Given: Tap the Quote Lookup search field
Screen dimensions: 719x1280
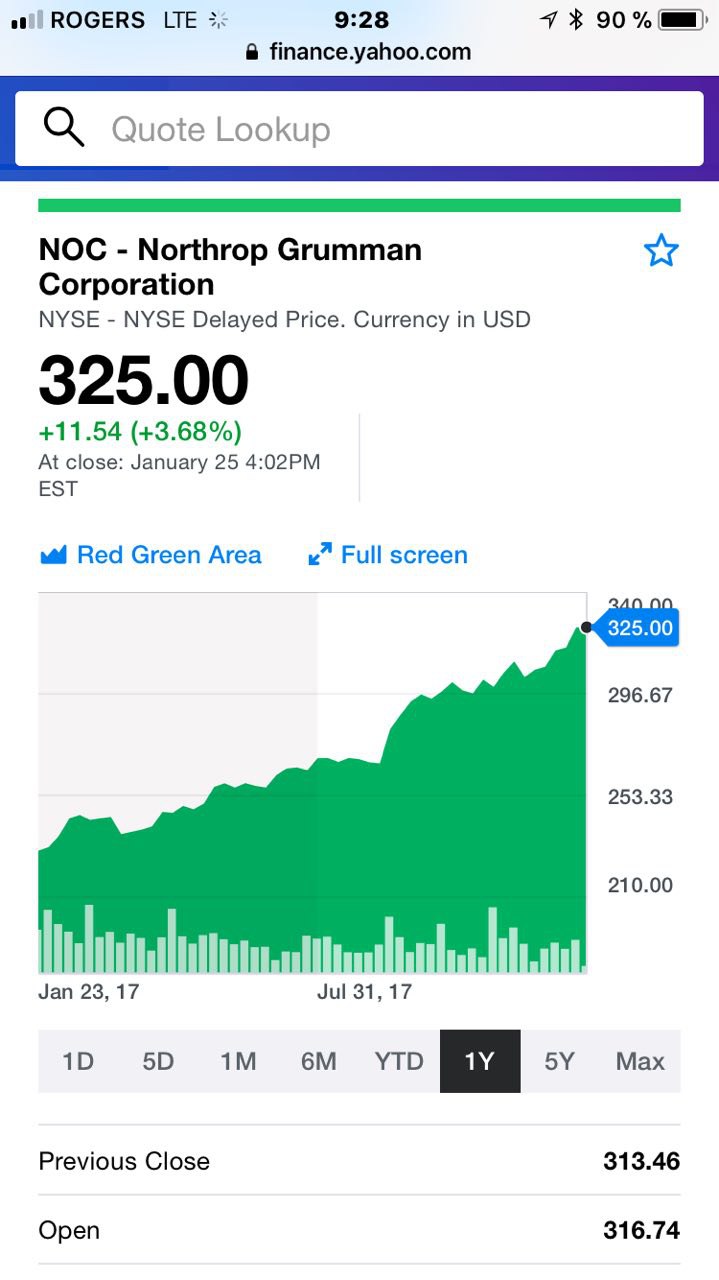Looking at the screenshot, I should pyautogui.click(x=359, y=129).
